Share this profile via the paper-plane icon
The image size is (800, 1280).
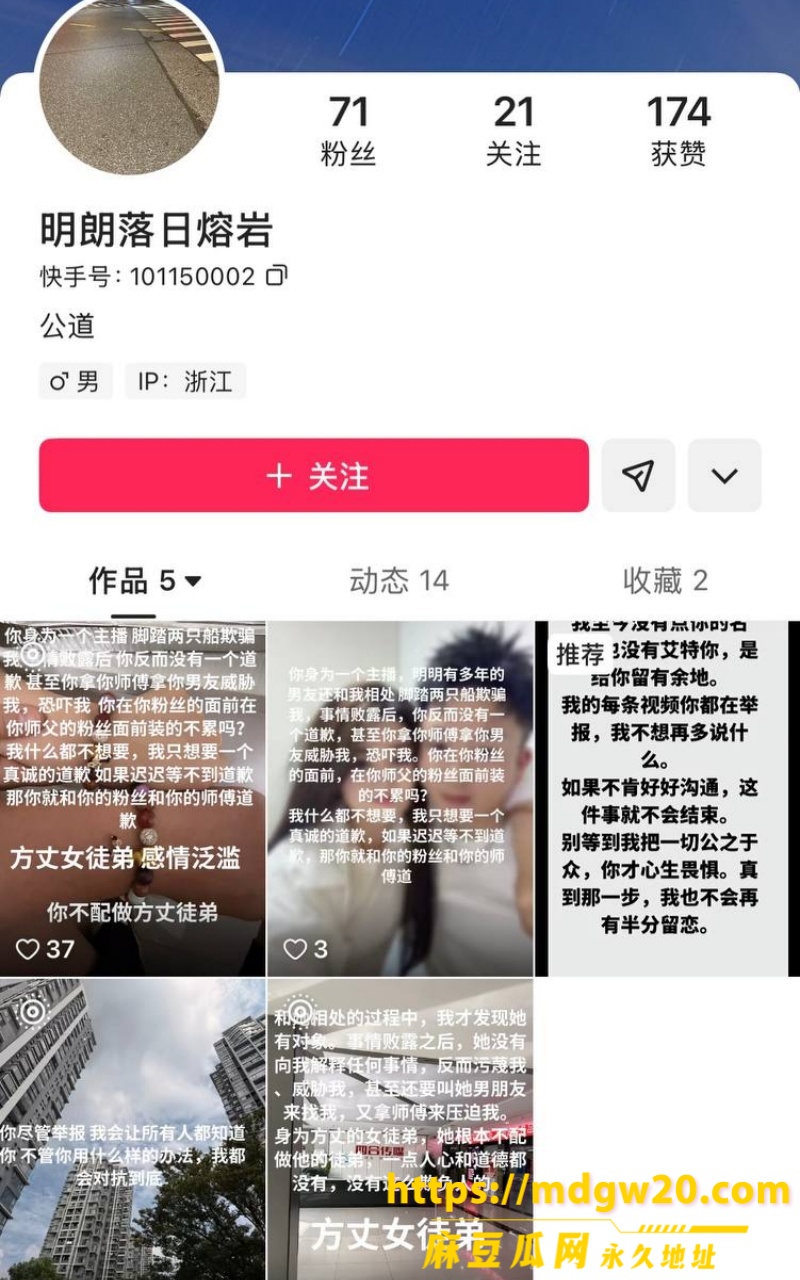pyautogui.click(x=638, y=476)
